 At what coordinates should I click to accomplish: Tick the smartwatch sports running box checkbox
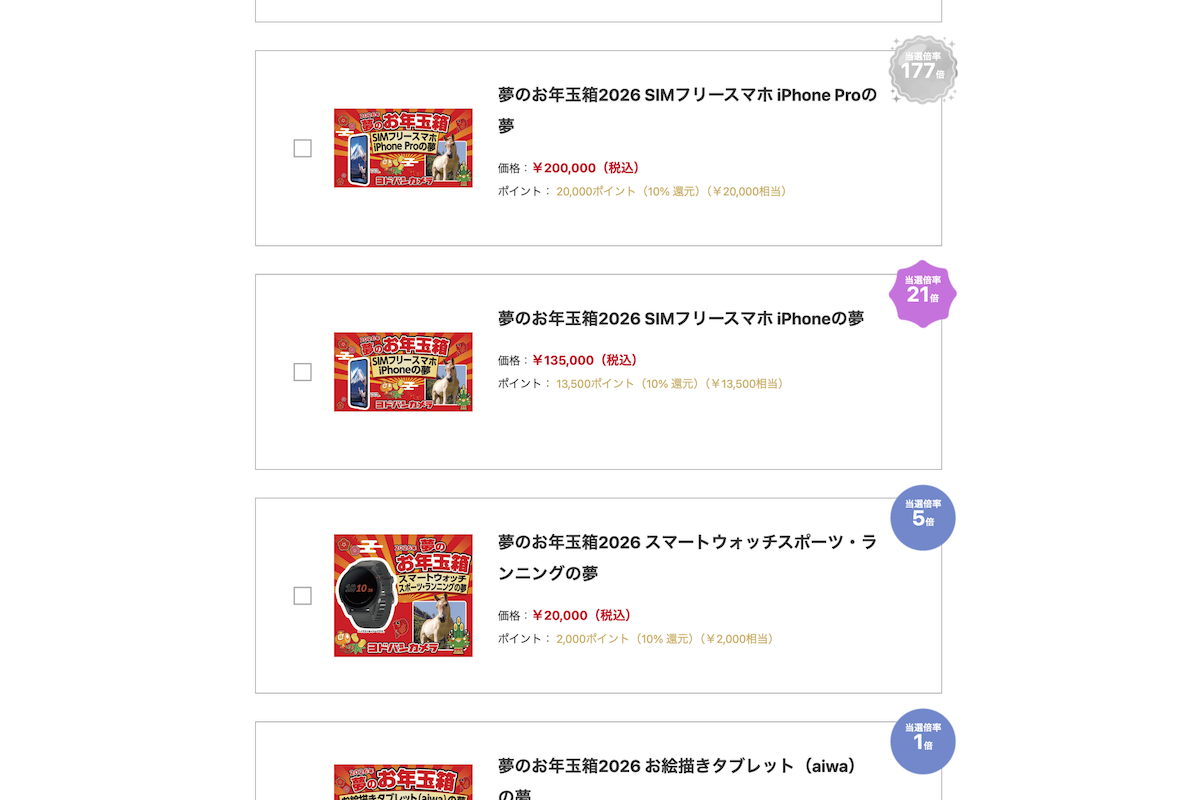pos(302,596)
